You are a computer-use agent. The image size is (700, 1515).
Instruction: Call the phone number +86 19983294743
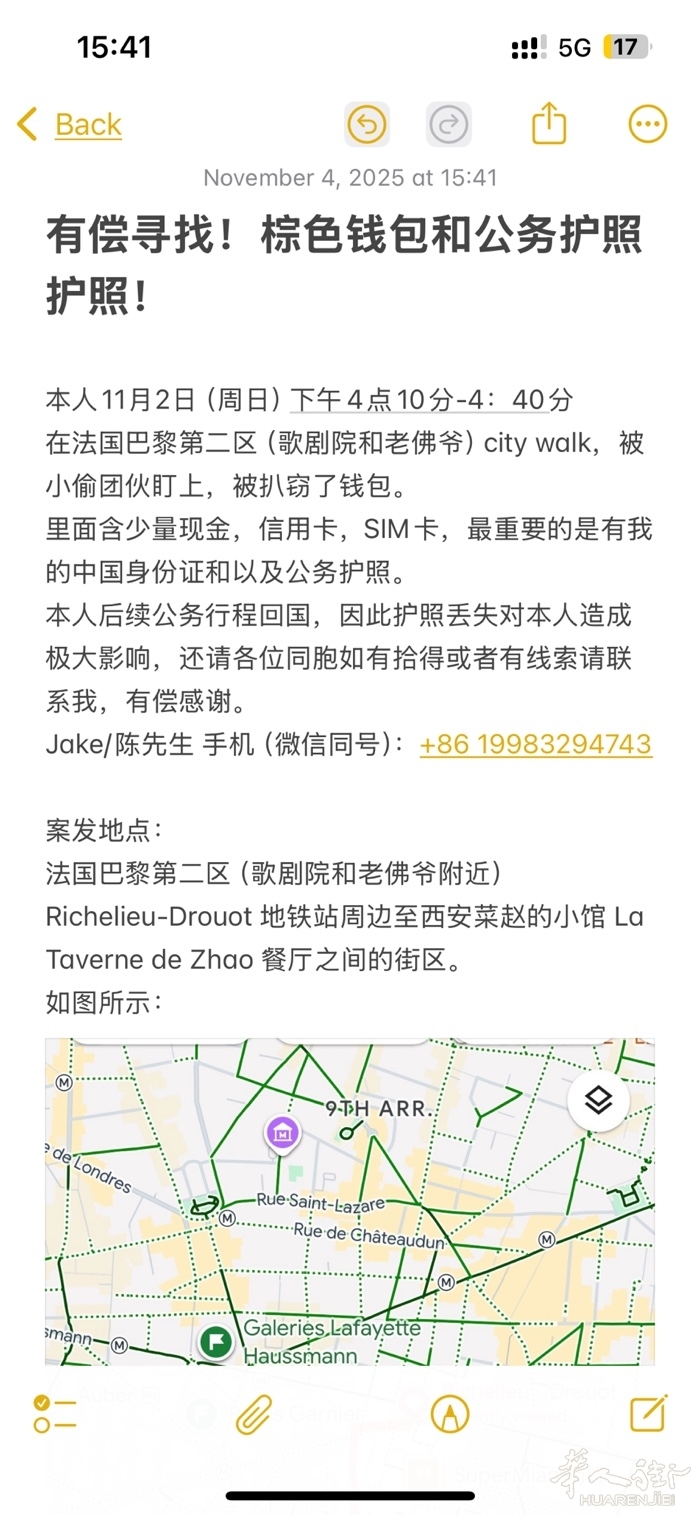click(x=535, y=745)
